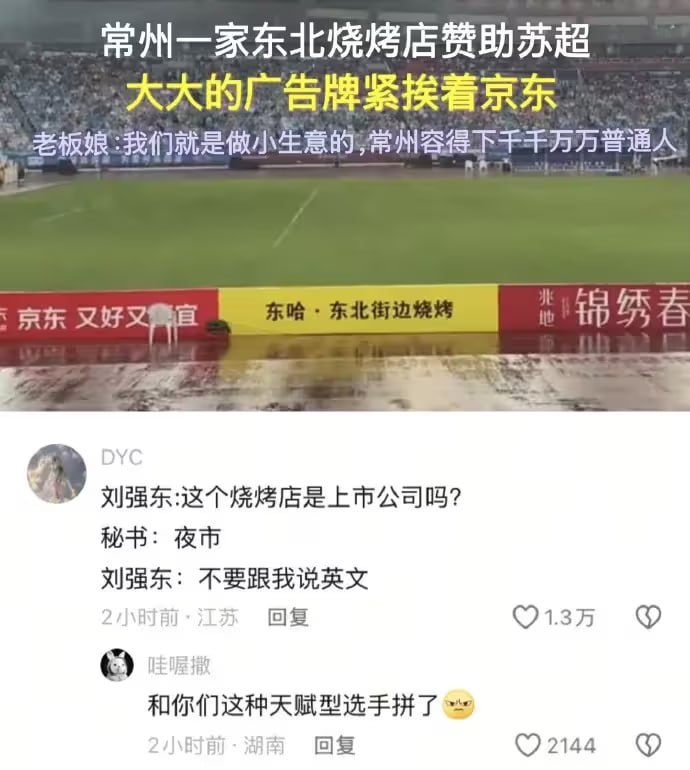Open 哇喔撒's rabbit avatar profile

117,665
